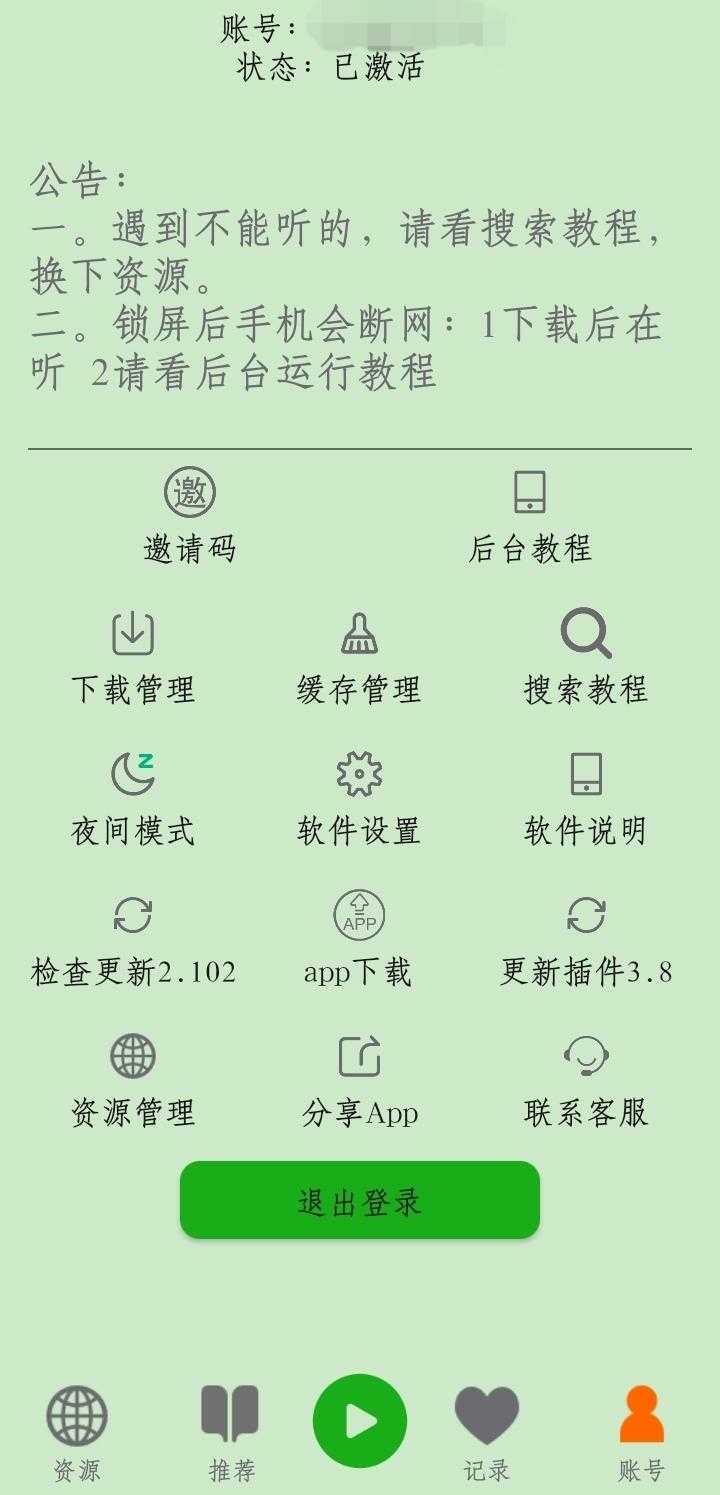Tap 检查更新2.102 to check updates
This screenshot has width=720, height=1495.
click(133, 940)
